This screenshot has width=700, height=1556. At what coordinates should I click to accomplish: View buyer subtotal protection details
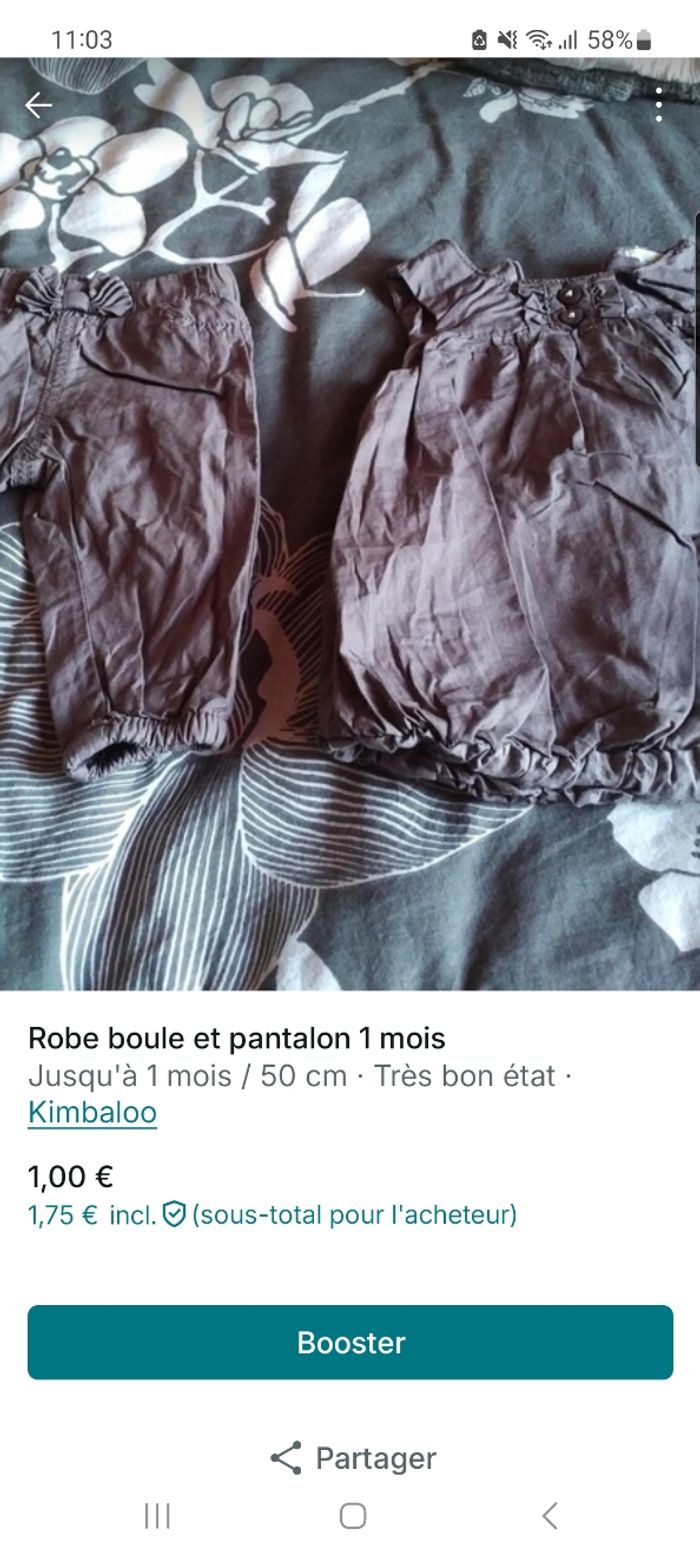tap(174, 1215)
